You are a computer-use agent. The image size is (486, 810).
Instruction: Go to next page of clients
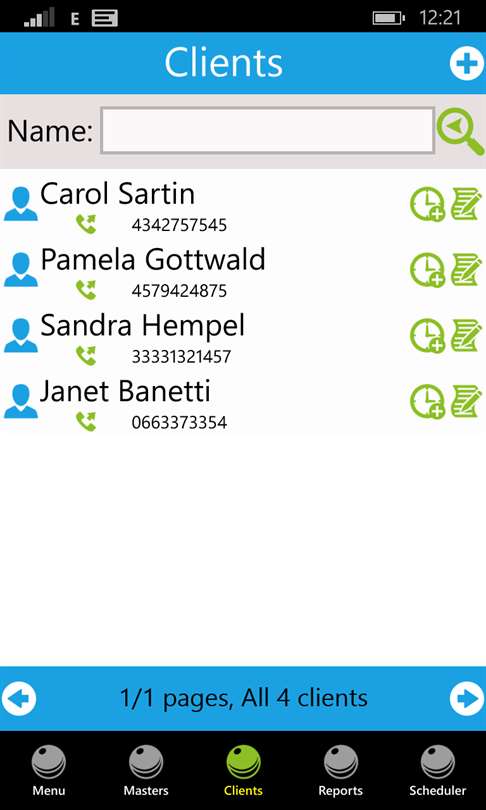pyautogui.click(x=467, y=699)
